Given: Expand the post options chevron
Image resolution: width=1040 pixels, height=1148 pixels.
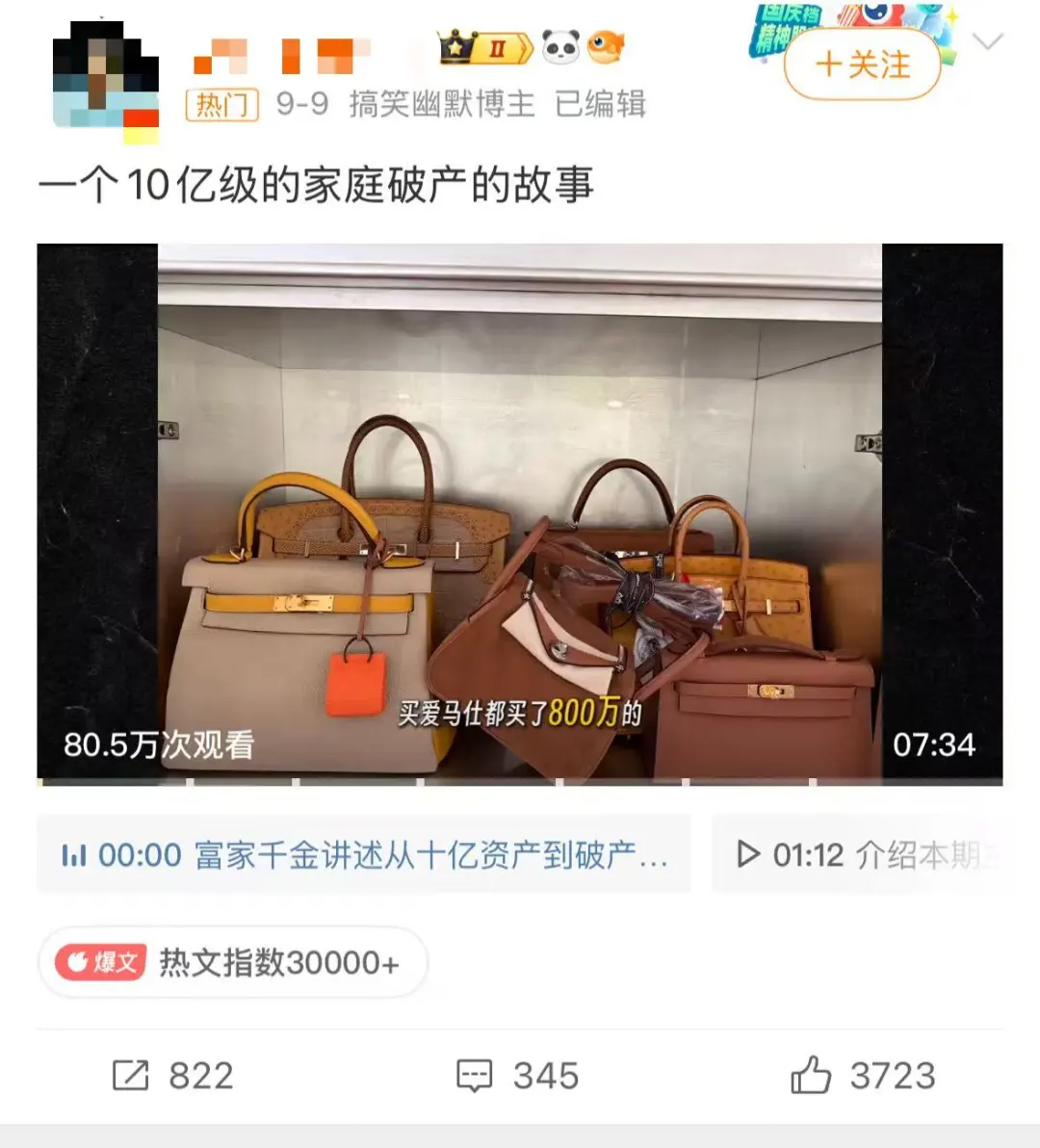Looking at the screenshot, I should click(988, 42).
